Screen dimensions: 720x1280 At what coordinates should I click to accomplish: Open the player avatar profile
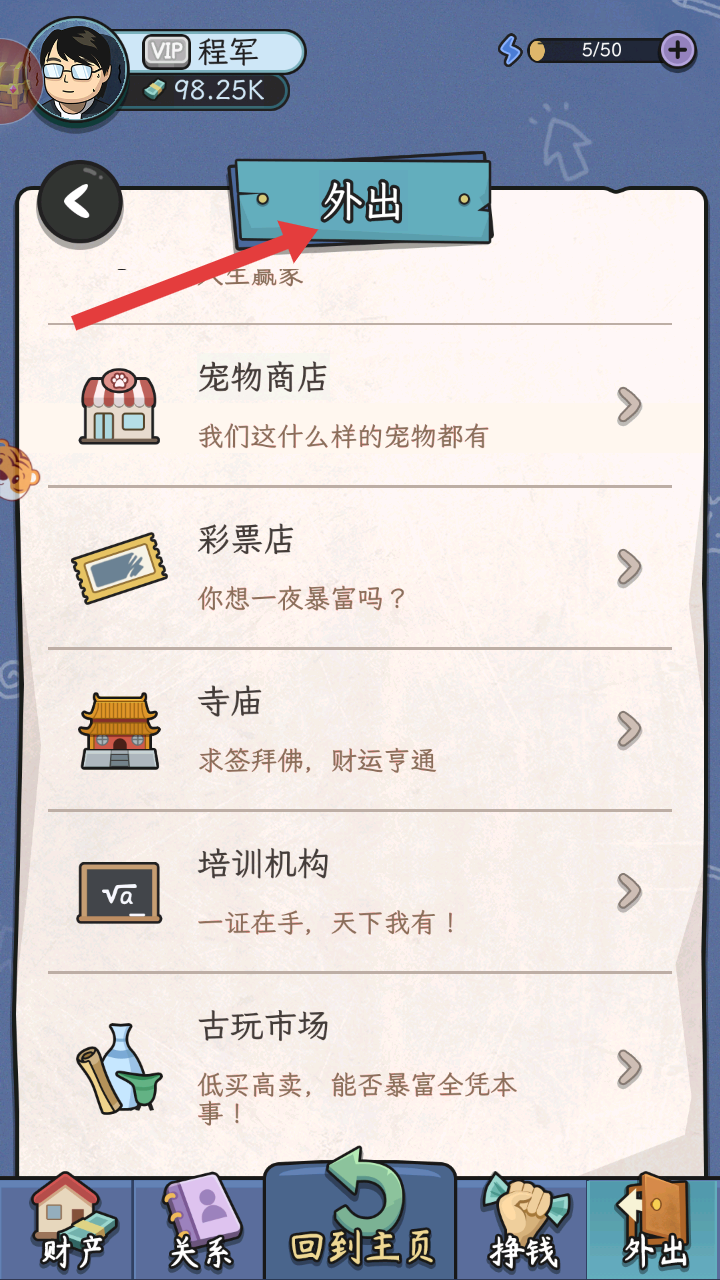(x=77, y=70)
